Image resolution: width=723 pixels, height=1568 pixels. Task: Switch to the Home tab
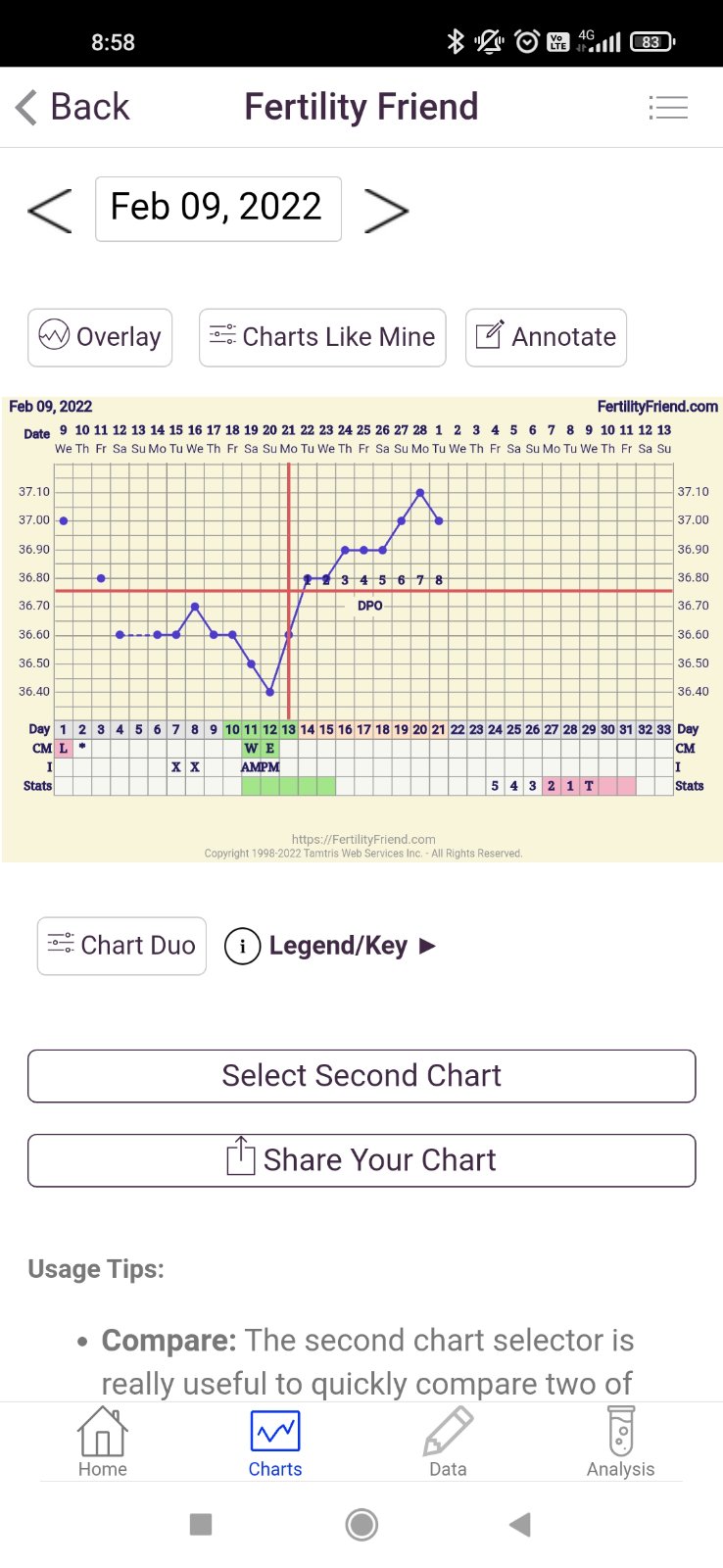(x=103, y=1443)
